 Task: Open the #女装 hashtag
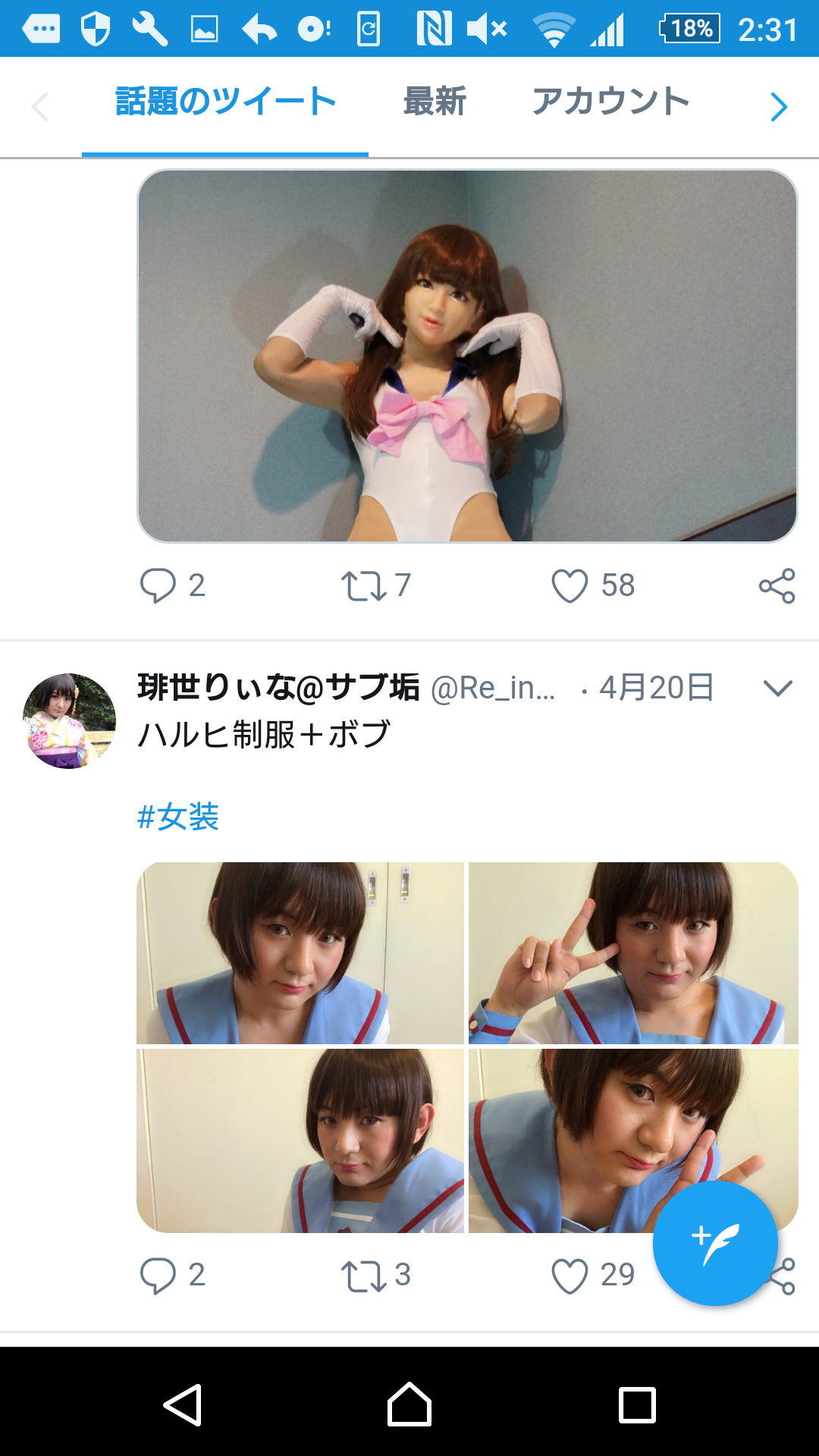(x=178, y=817)
